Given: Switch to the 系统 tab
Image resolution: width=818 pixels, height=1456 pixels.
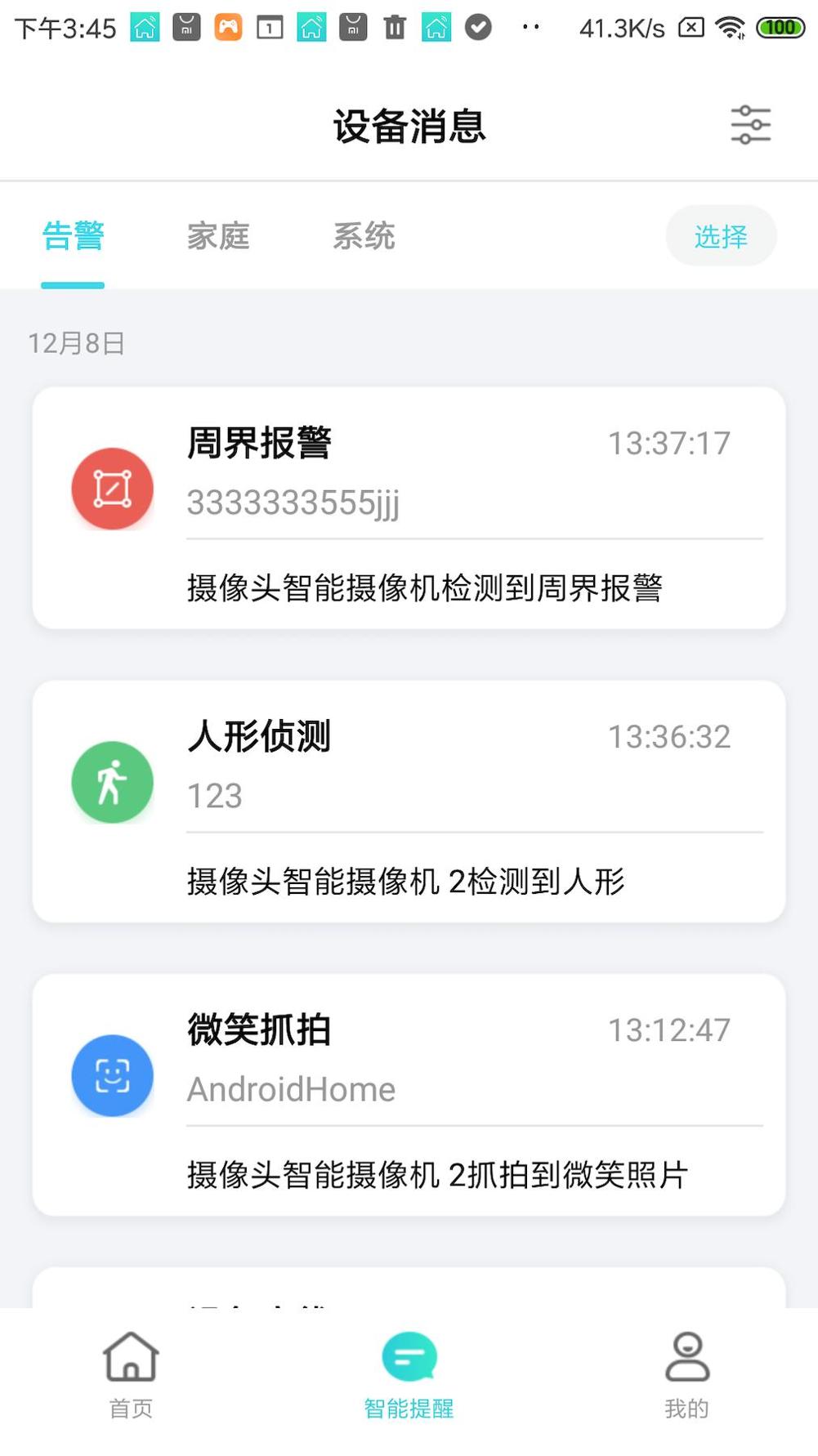Looking at the screenshot, I should click(364, 236).
